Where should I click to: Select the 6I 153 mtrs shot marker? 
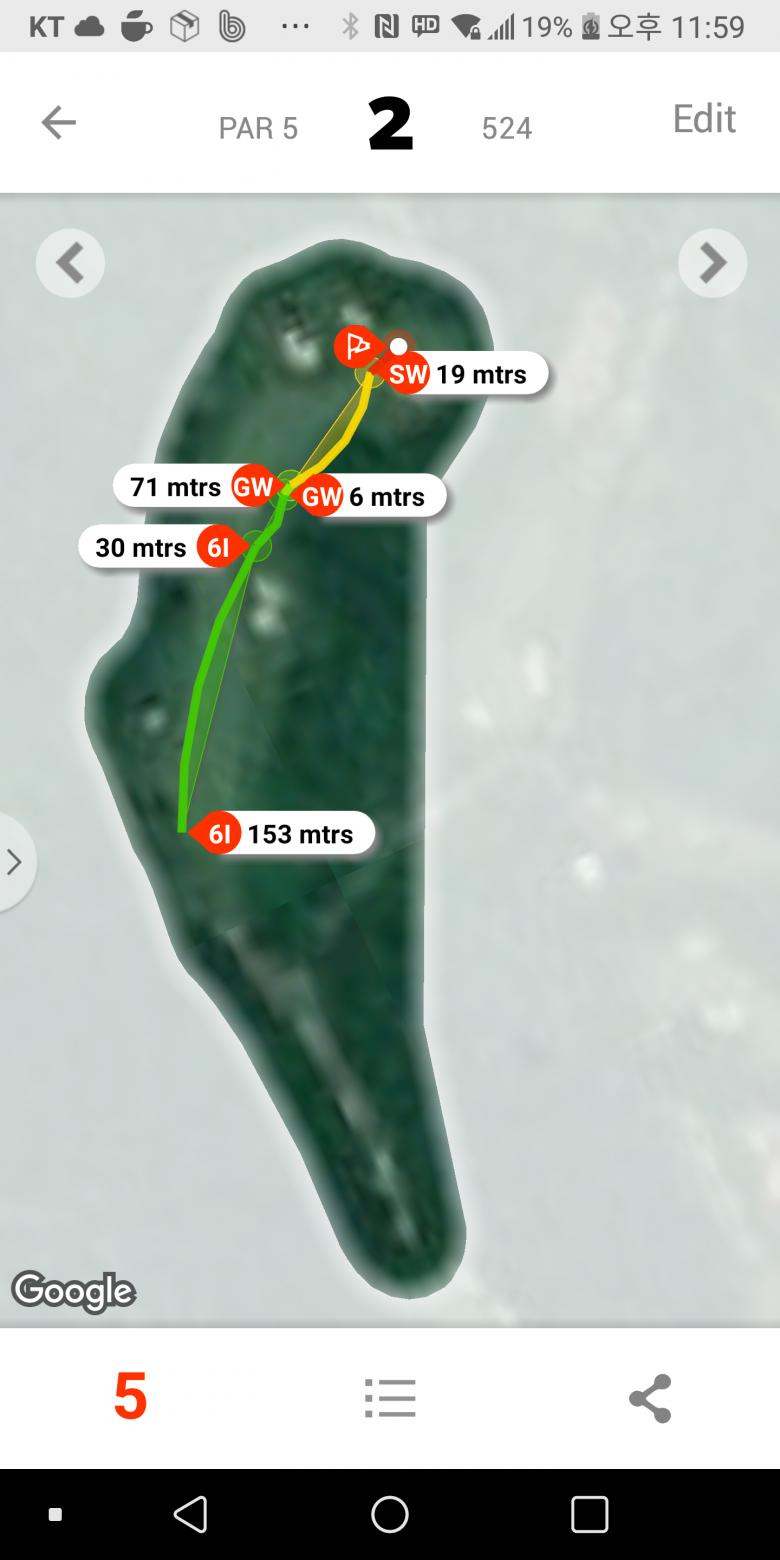coord(283,834)
